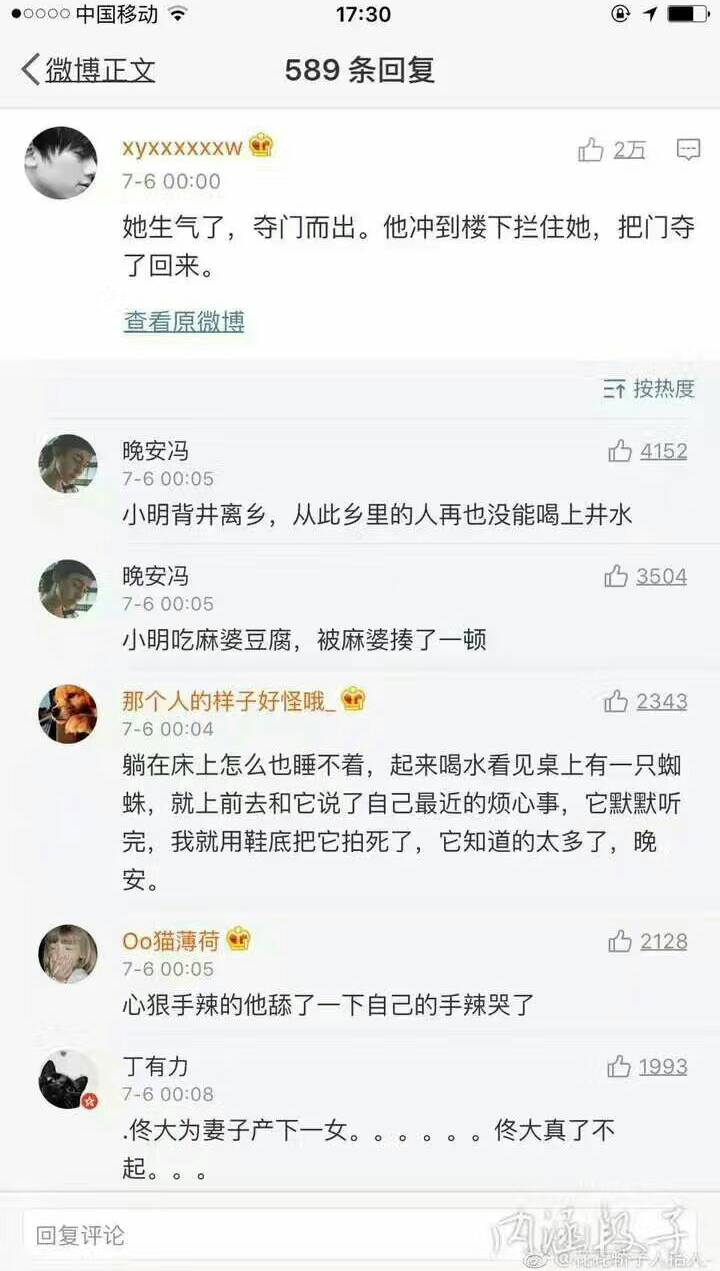Like Oo猫薄荷's reply

[621, 941]
